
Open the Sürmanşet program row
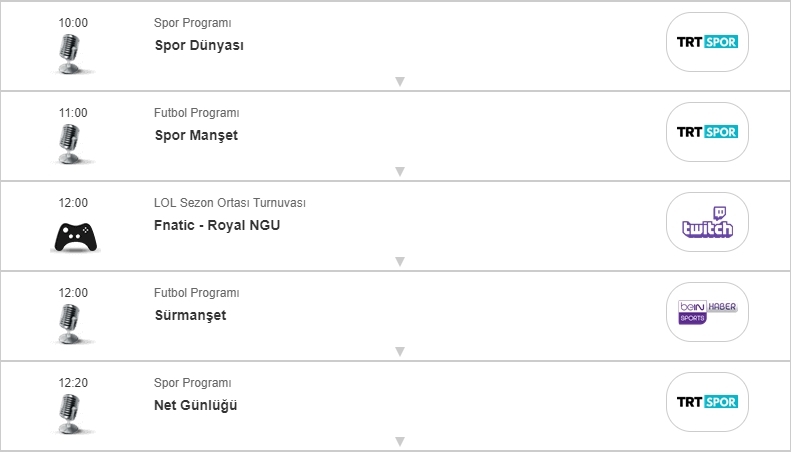(x=190, y=315)
